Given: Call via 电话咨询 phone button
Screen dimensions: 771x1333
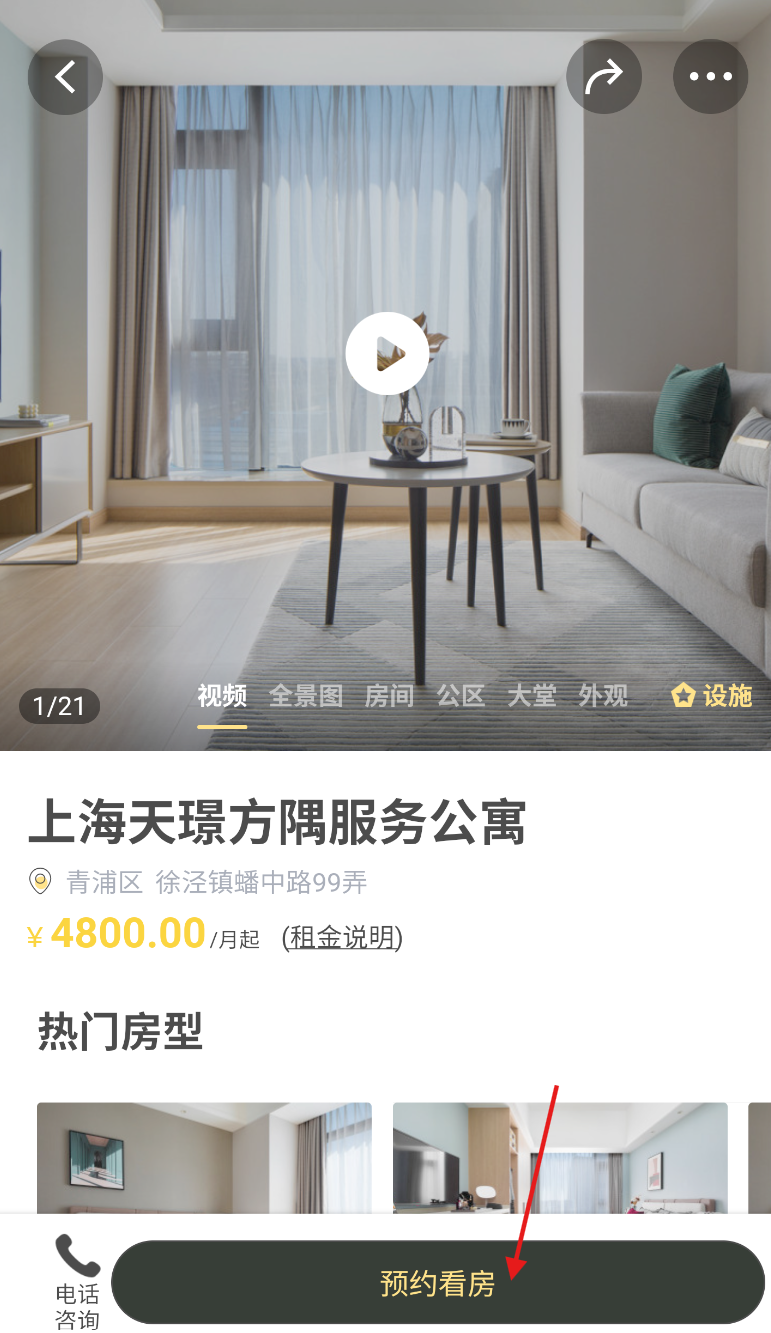Looking at the screenshot, I should click(x=77, y=1281).
